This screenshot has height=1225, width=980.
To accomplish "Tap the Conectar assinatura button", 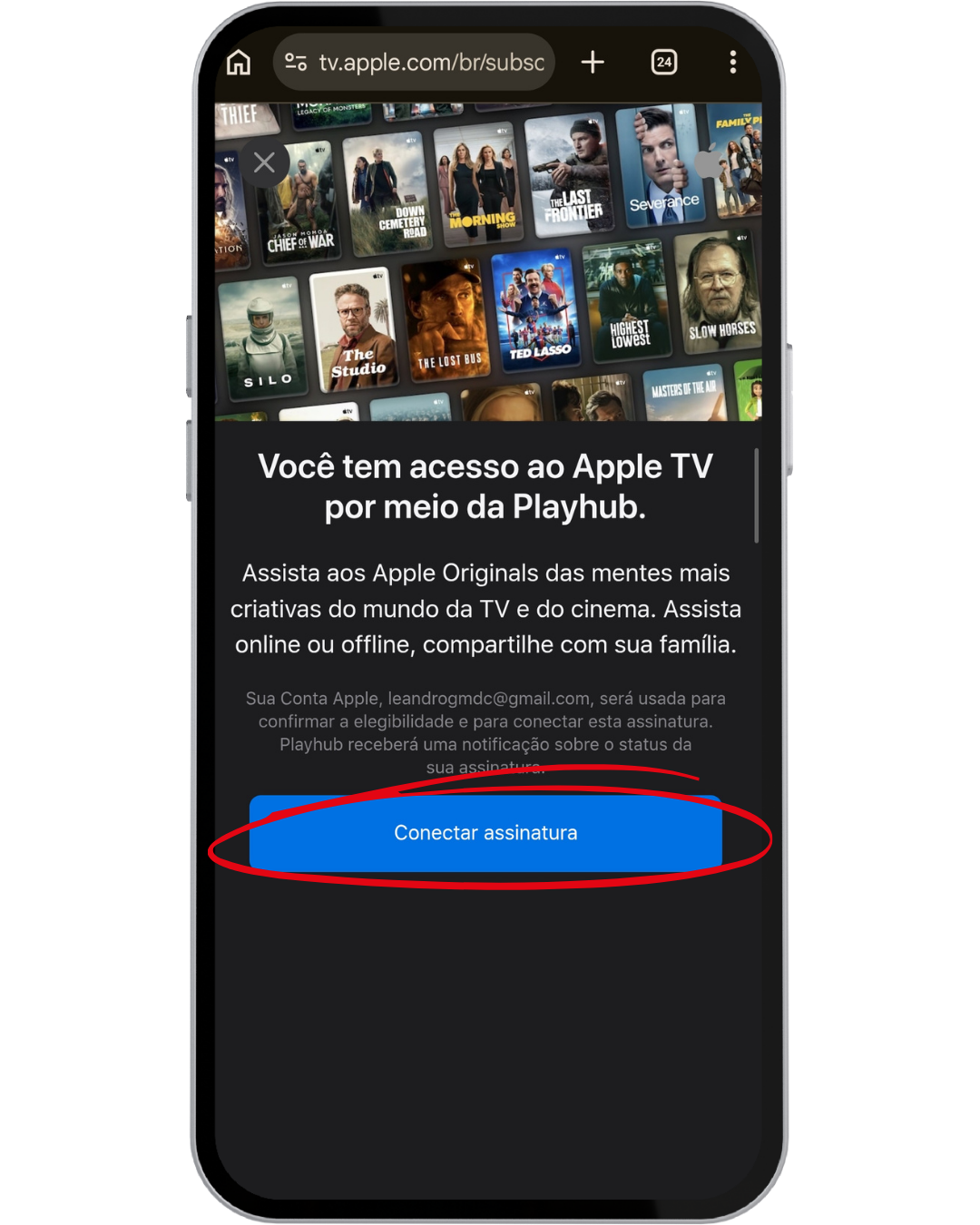I will click(485, 833).
